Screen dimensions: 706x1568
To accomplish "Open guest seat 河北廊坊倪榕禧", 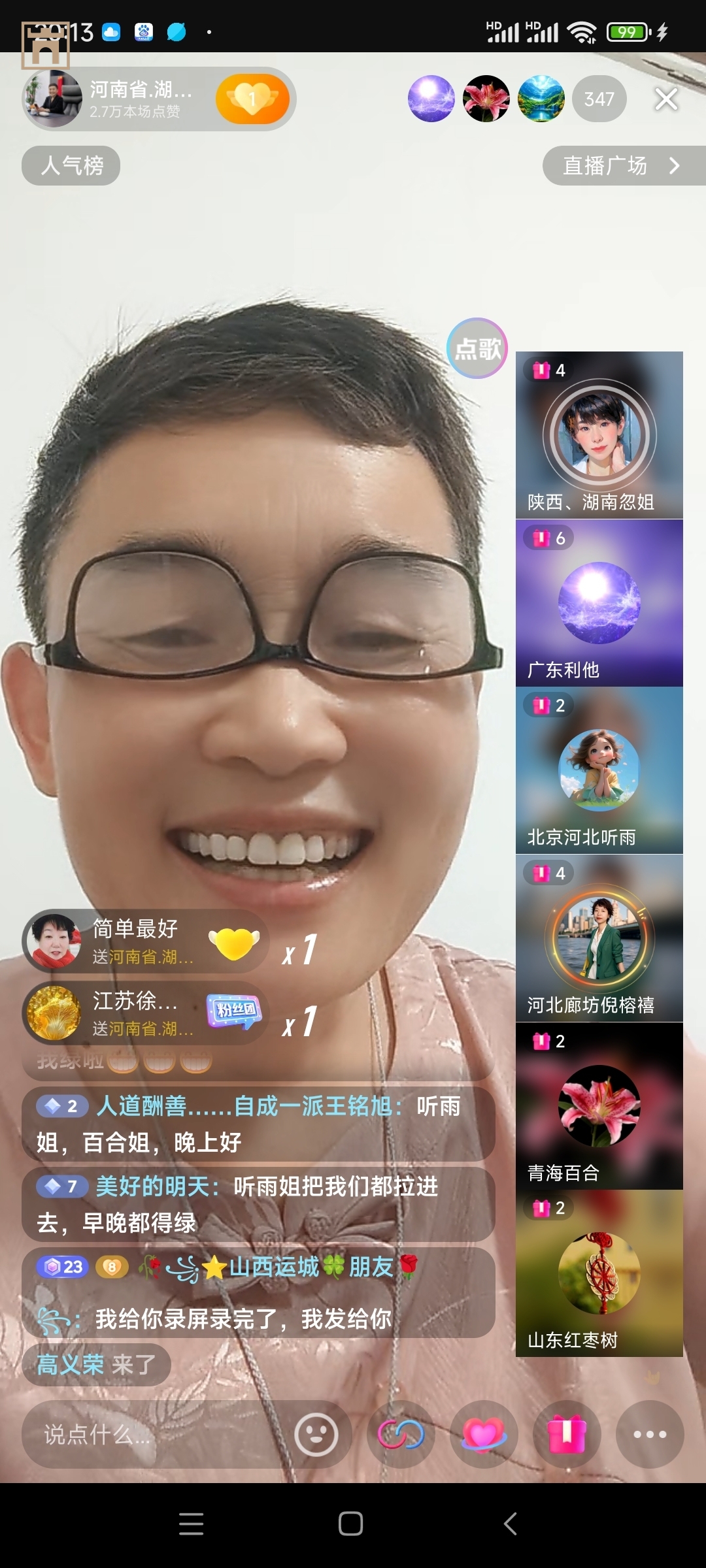I will (x=599, y=938).
